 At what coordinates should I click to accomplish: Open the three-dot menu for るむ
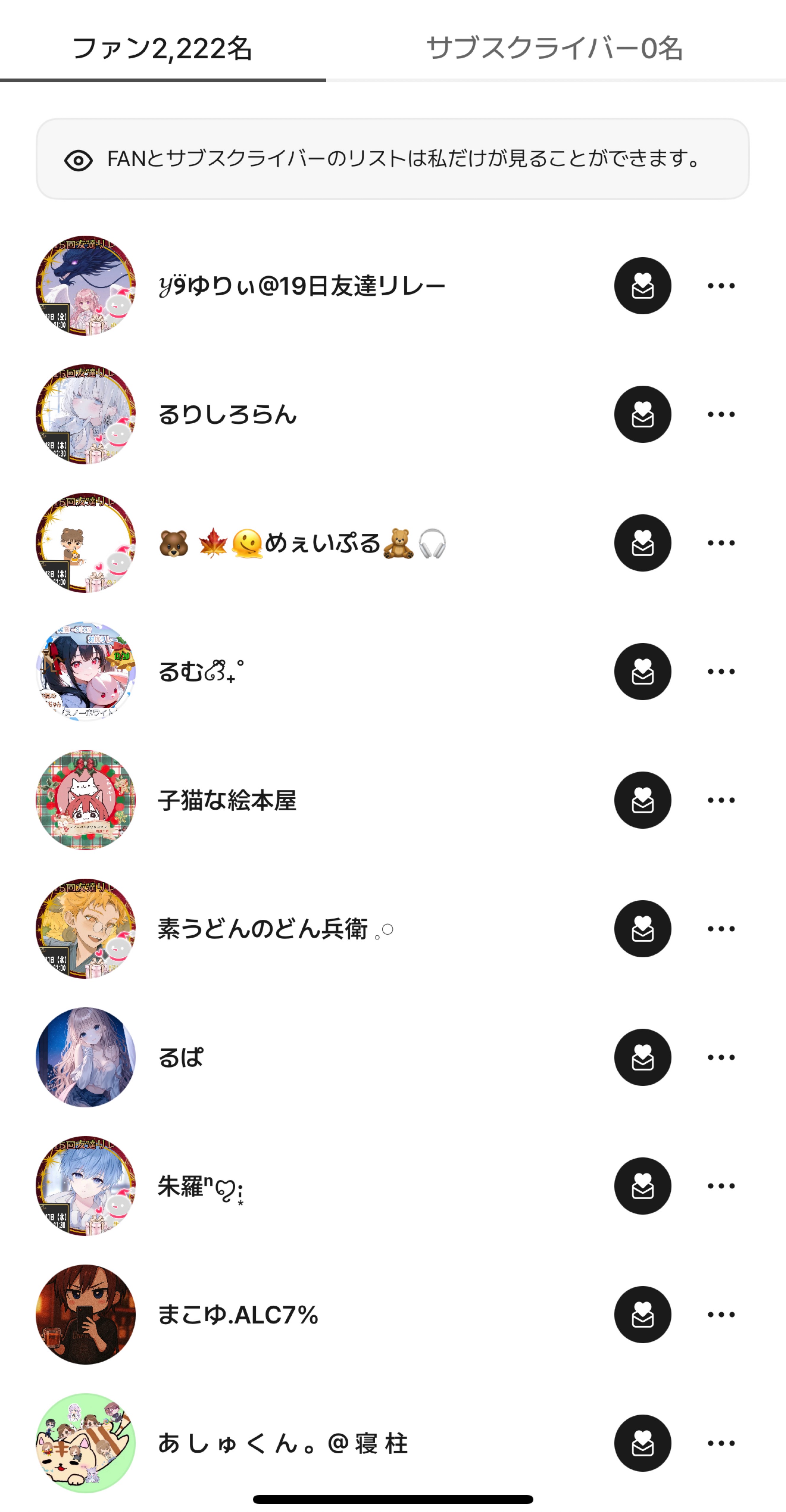click(x=720, y=672)
